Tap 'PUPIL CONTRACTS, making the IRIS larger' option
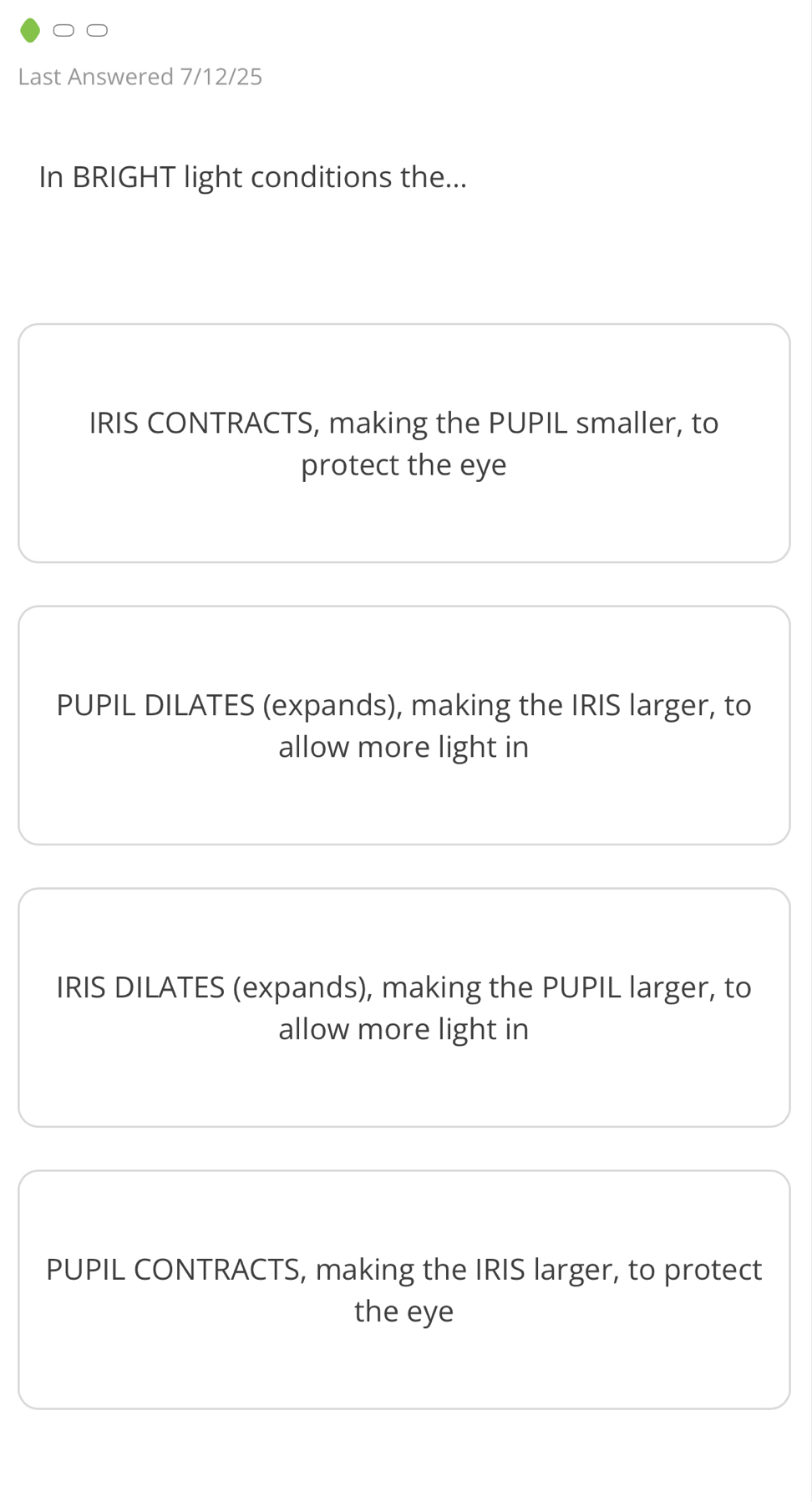812x1502 pixels. coord(404,1290)
